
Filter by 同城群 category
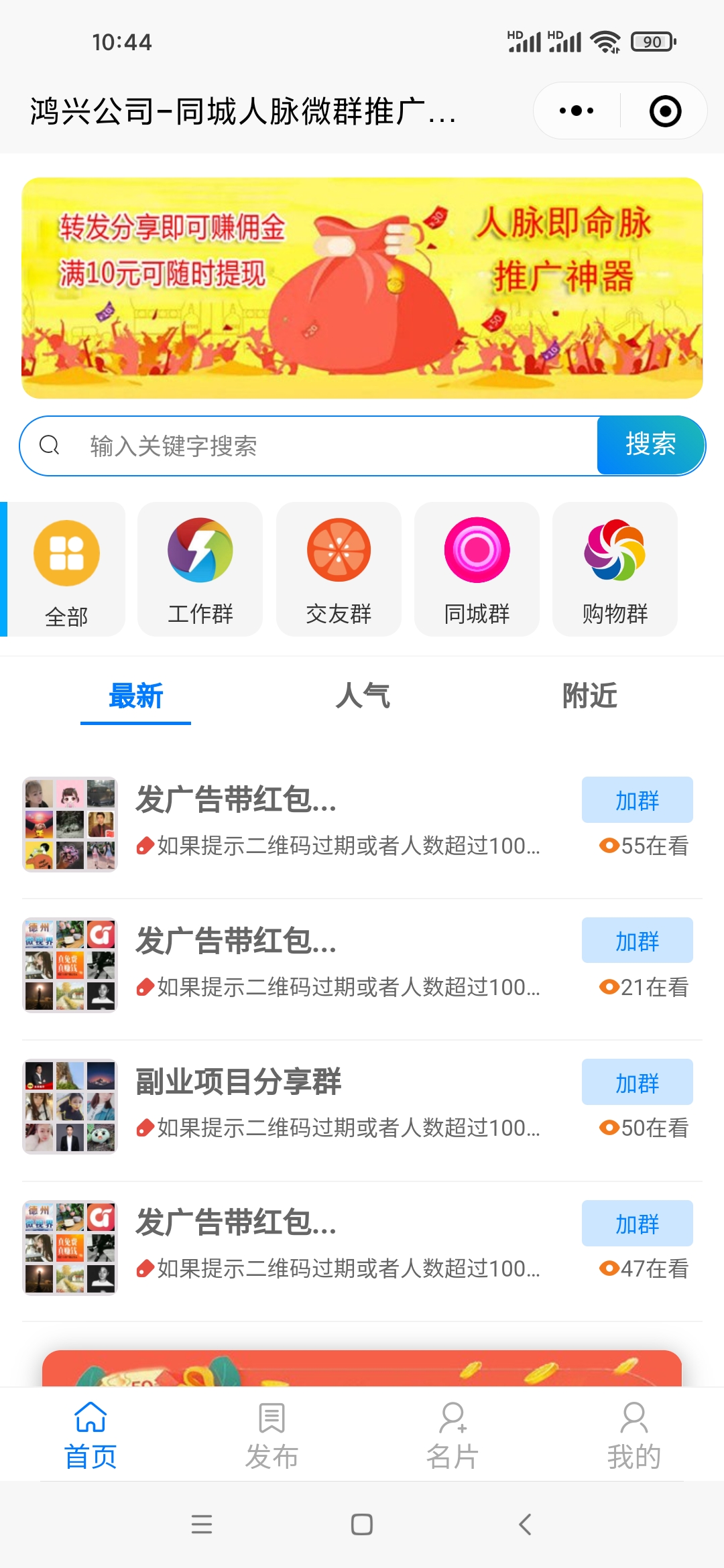click(477, 569)
